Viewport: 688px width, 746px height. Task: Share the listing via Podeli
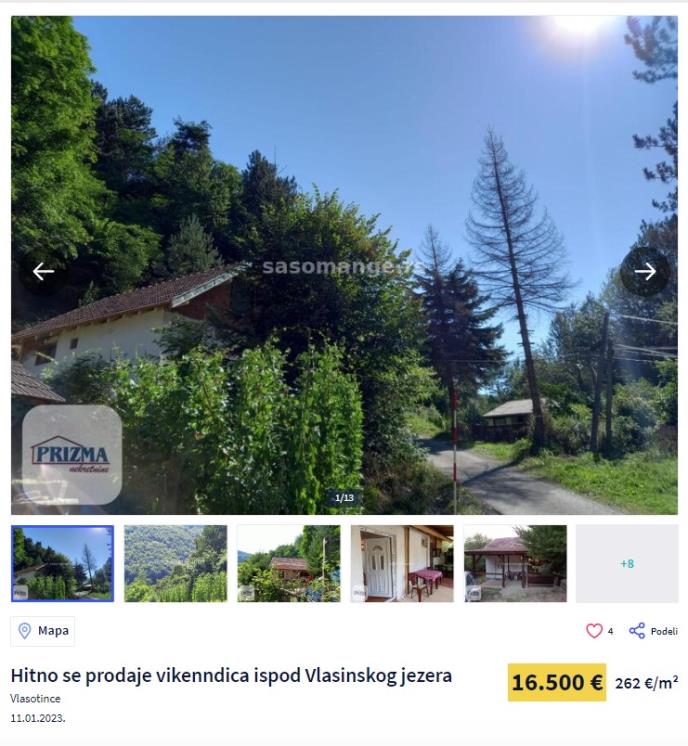(653, 631)
